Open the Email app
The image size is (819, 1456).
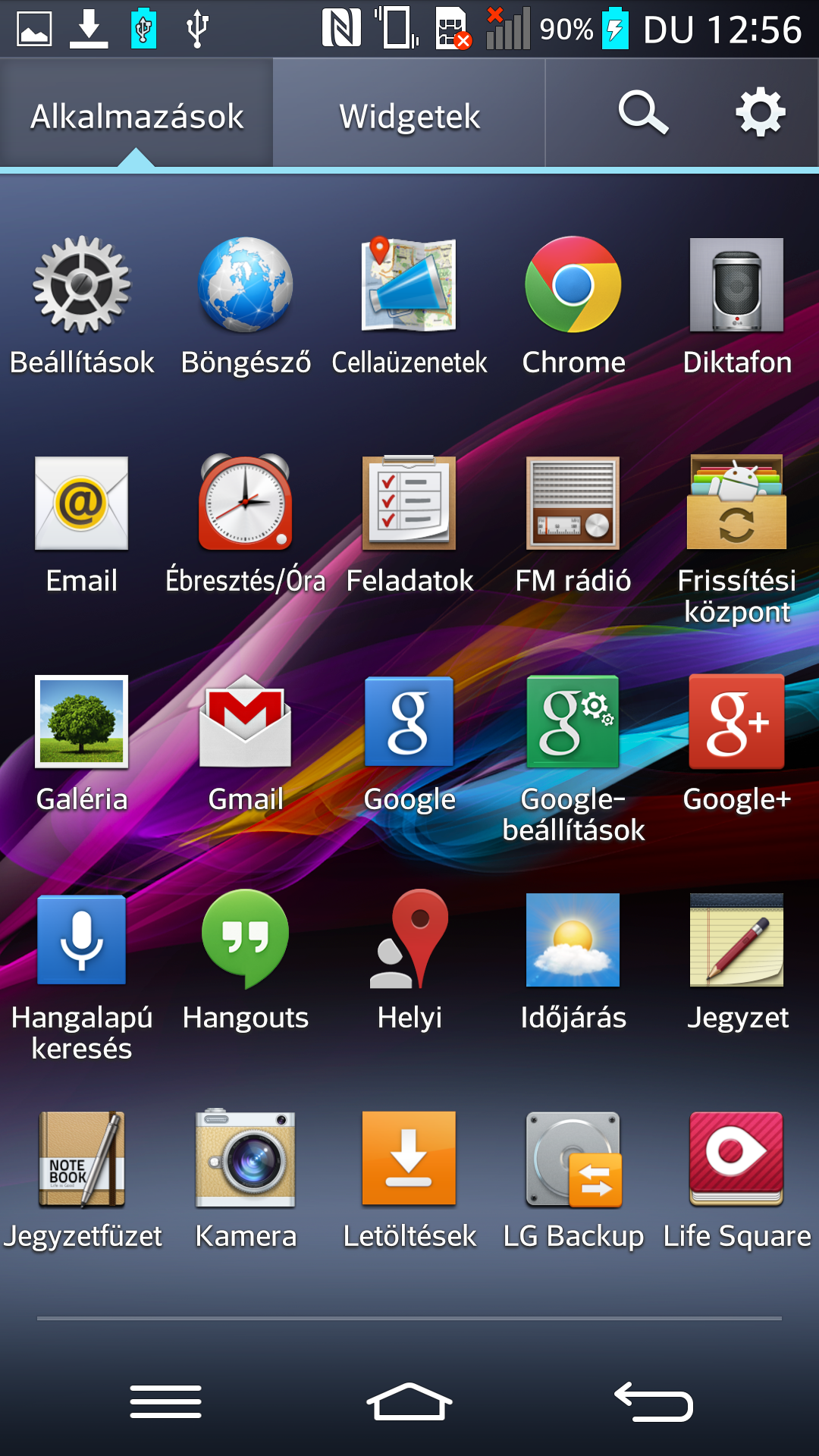(x=82, y=504)
